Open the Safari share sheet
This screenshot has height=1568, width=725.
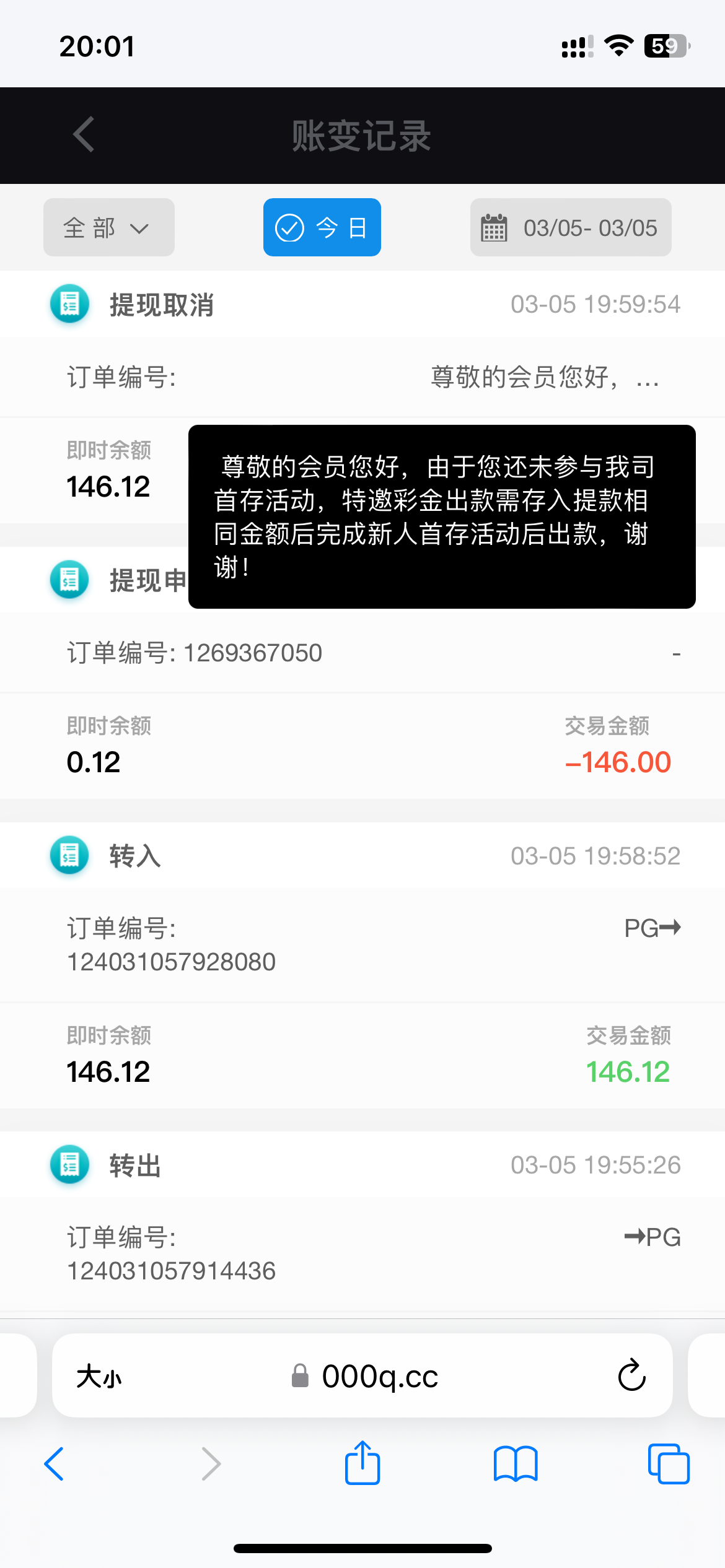(x=362, y=1463)
